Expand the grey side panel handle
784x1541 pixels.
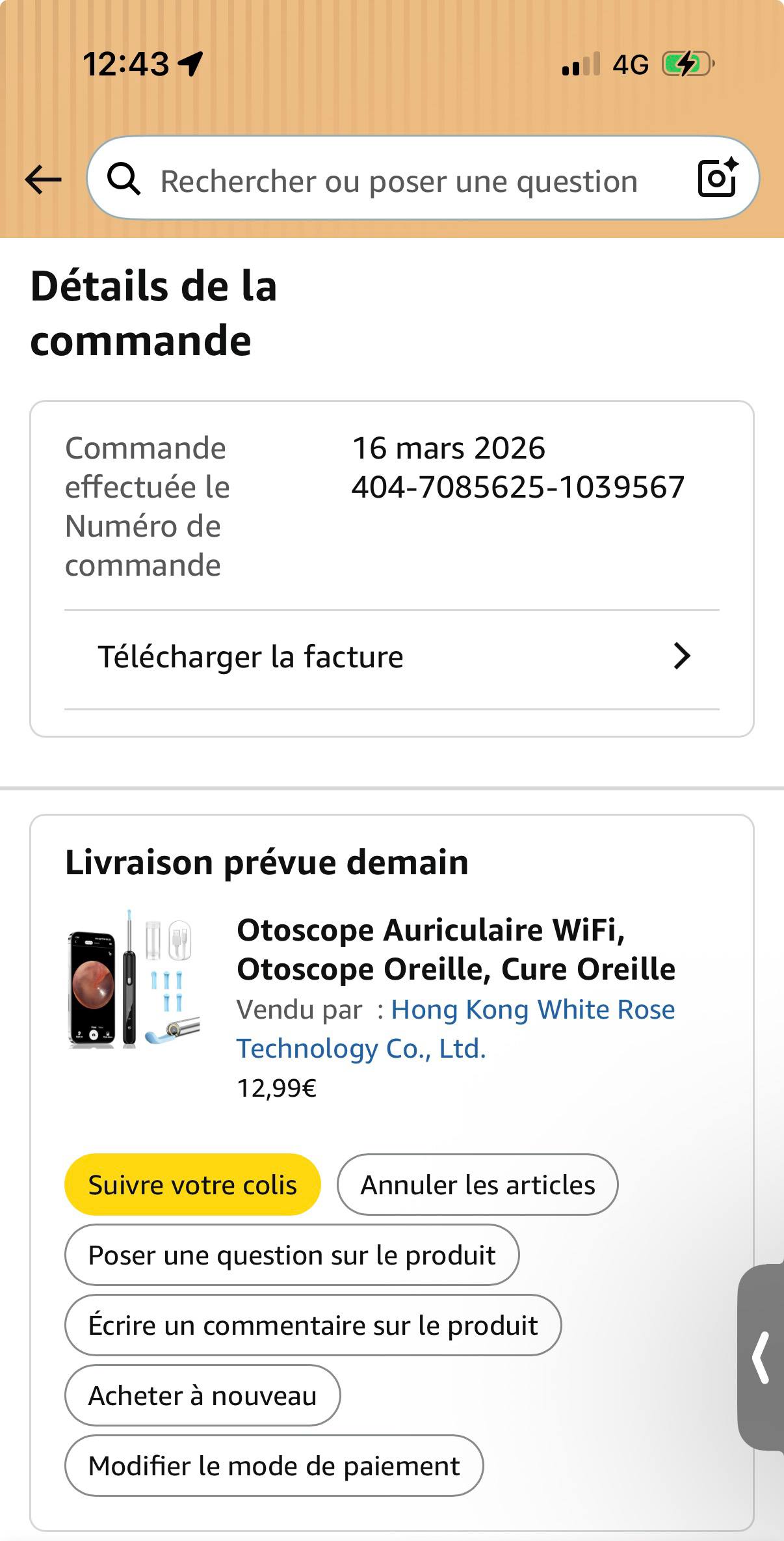[x=761, y=1357]
